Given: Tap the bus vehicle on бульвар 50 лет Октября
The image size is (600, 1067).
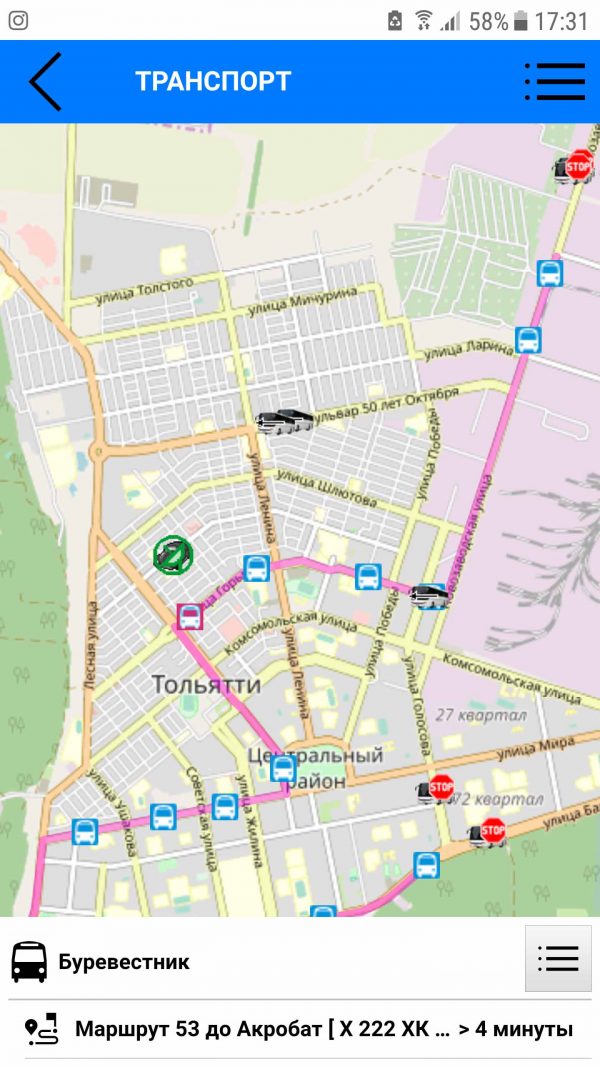Looking at the screenshot, I should coord(284,422).
